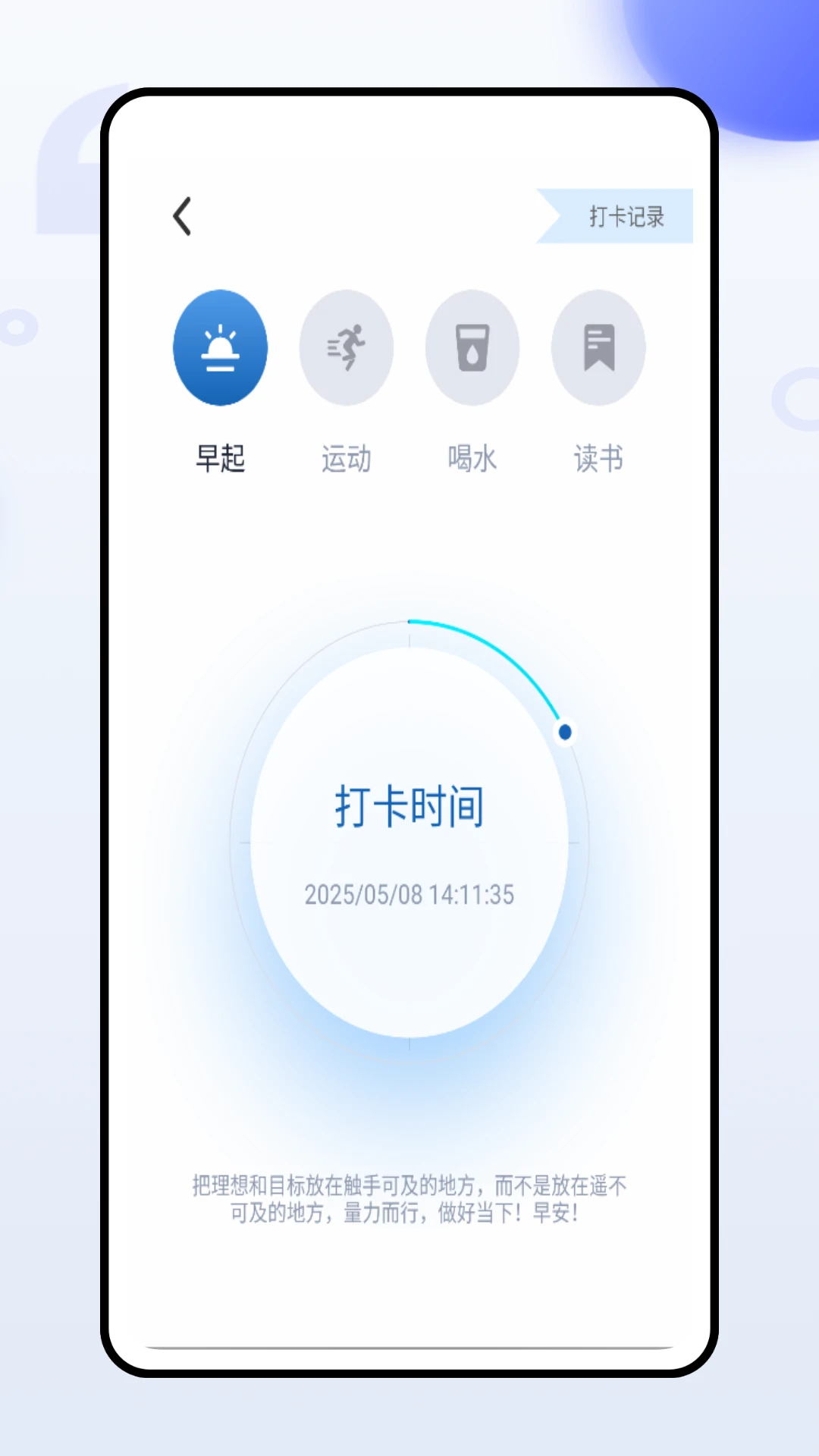Click the blue progress ring indicator dot
This screenshot has height=1456, width=819.
(x=564, y=730)
